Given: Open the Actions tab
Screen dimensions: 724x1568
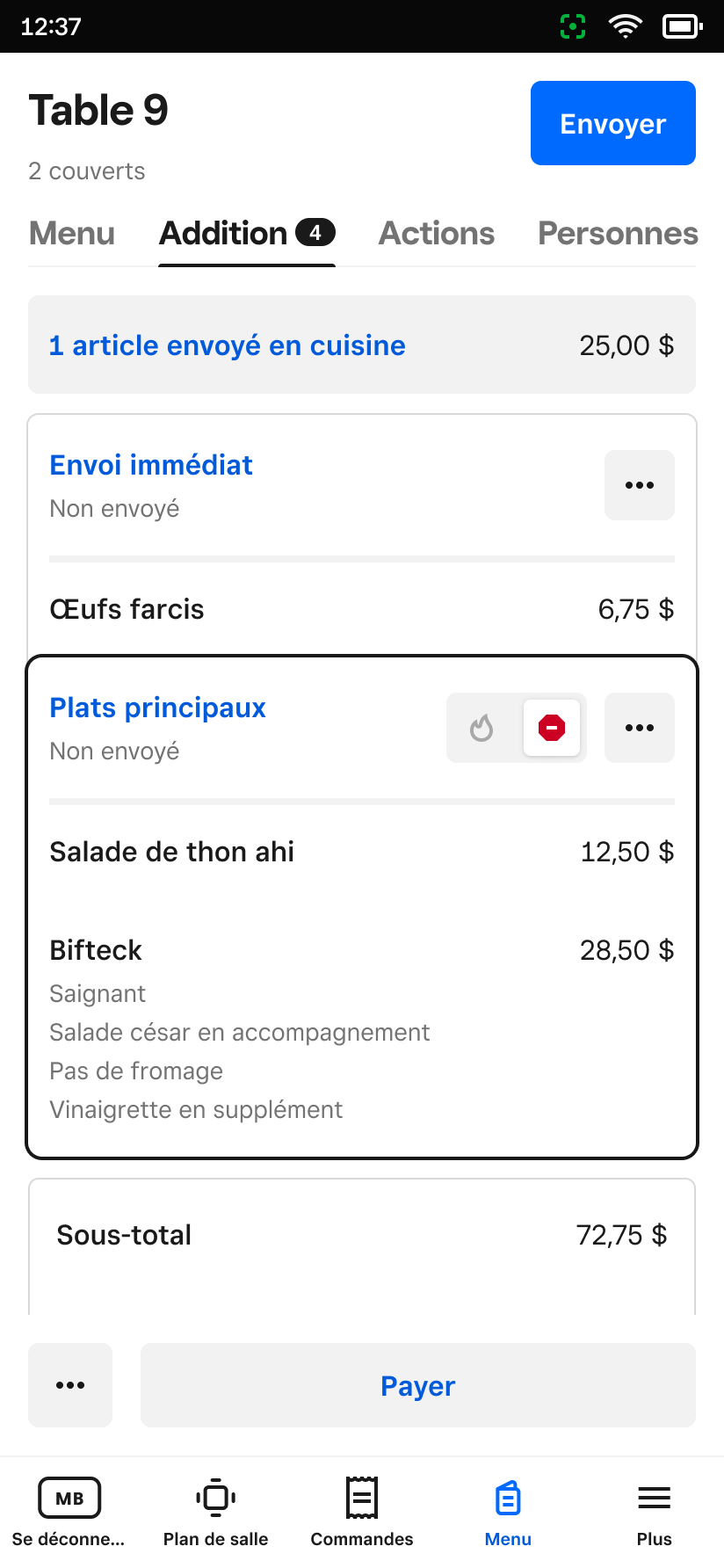Looking at the screenshot, I should pos(437,234).
